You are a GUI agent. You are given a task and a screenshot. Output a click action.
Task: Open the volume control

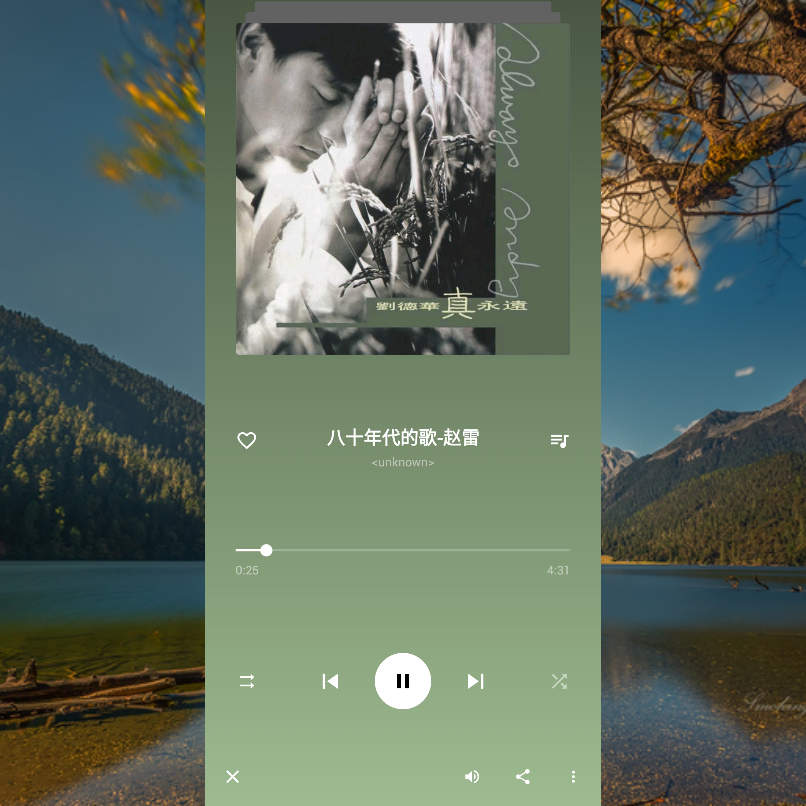point(472,776)
